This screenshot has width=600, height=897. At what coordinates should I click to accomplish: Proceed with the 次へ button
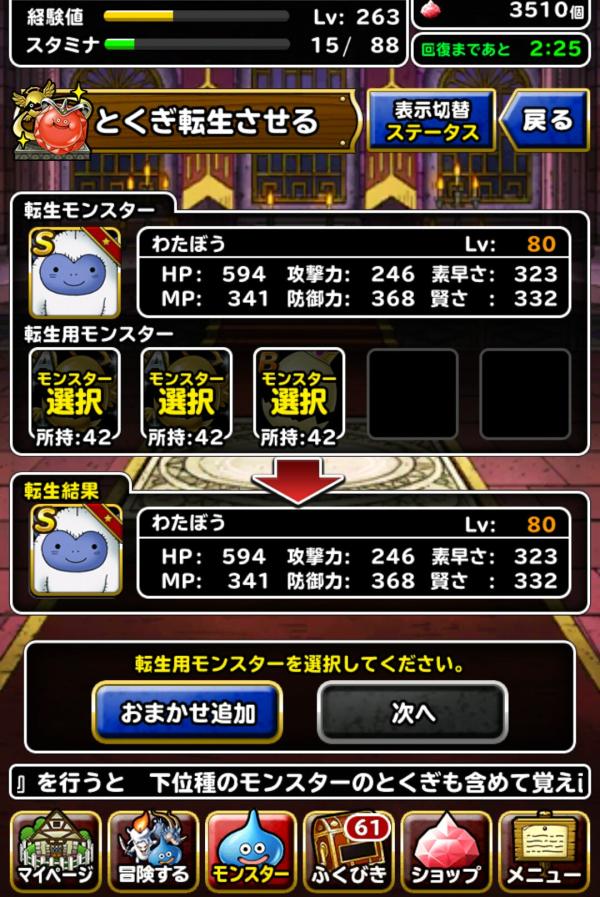pos(412,712)
